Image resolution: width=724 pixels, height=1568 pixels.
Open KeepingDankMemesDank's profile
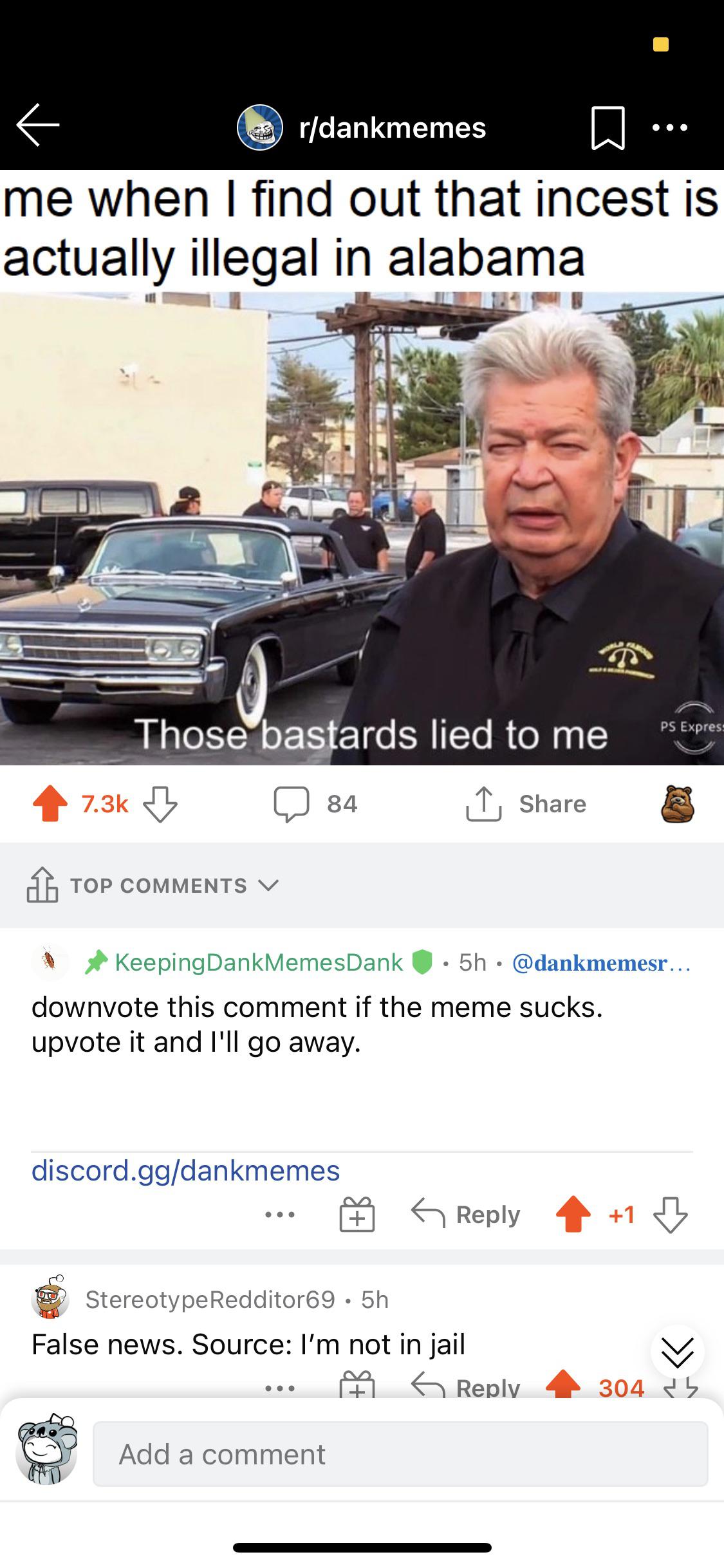point(259,962)
